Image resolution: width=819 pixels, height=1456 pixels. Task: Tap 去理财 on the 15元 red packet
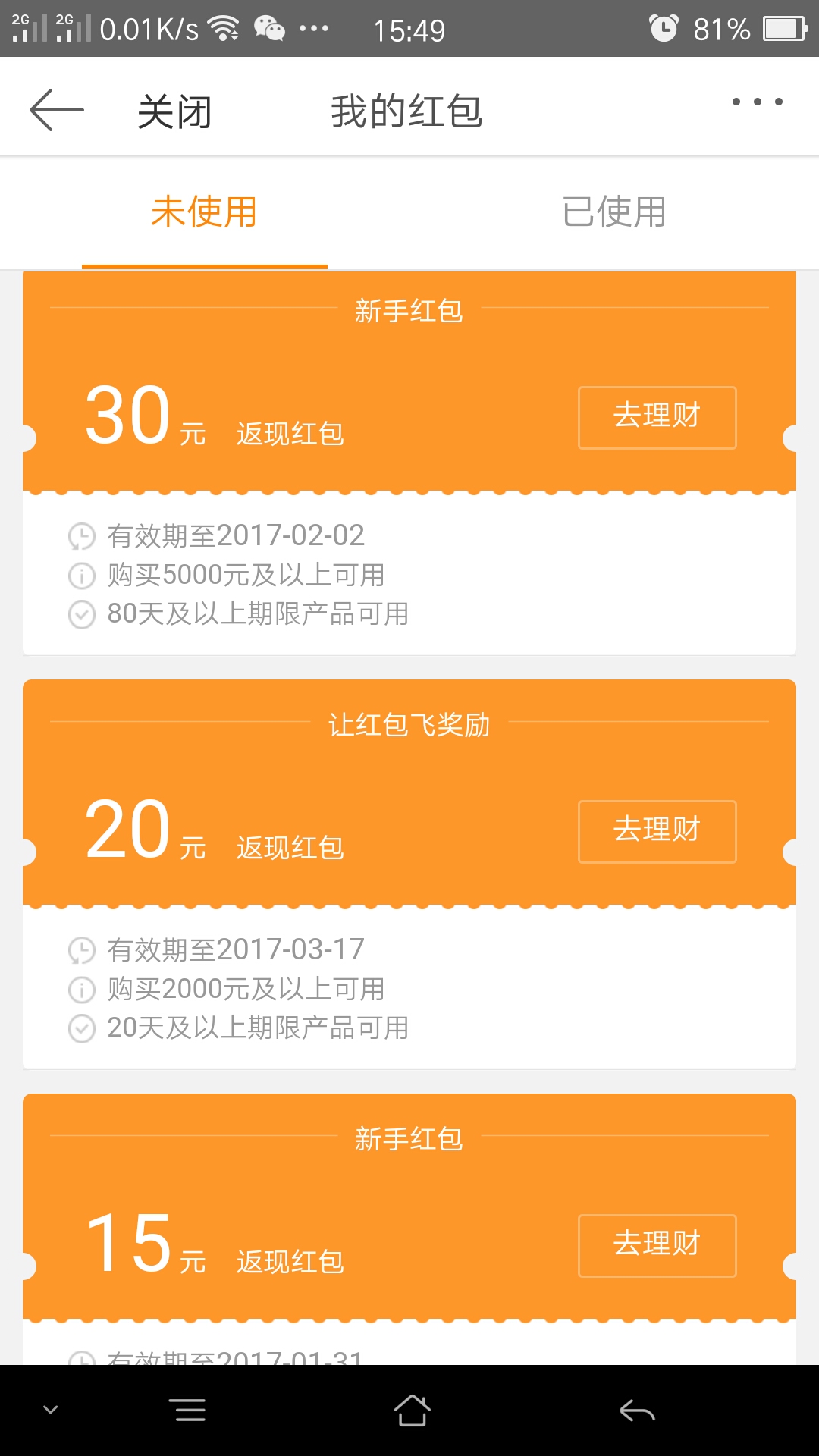(657, 1246)
